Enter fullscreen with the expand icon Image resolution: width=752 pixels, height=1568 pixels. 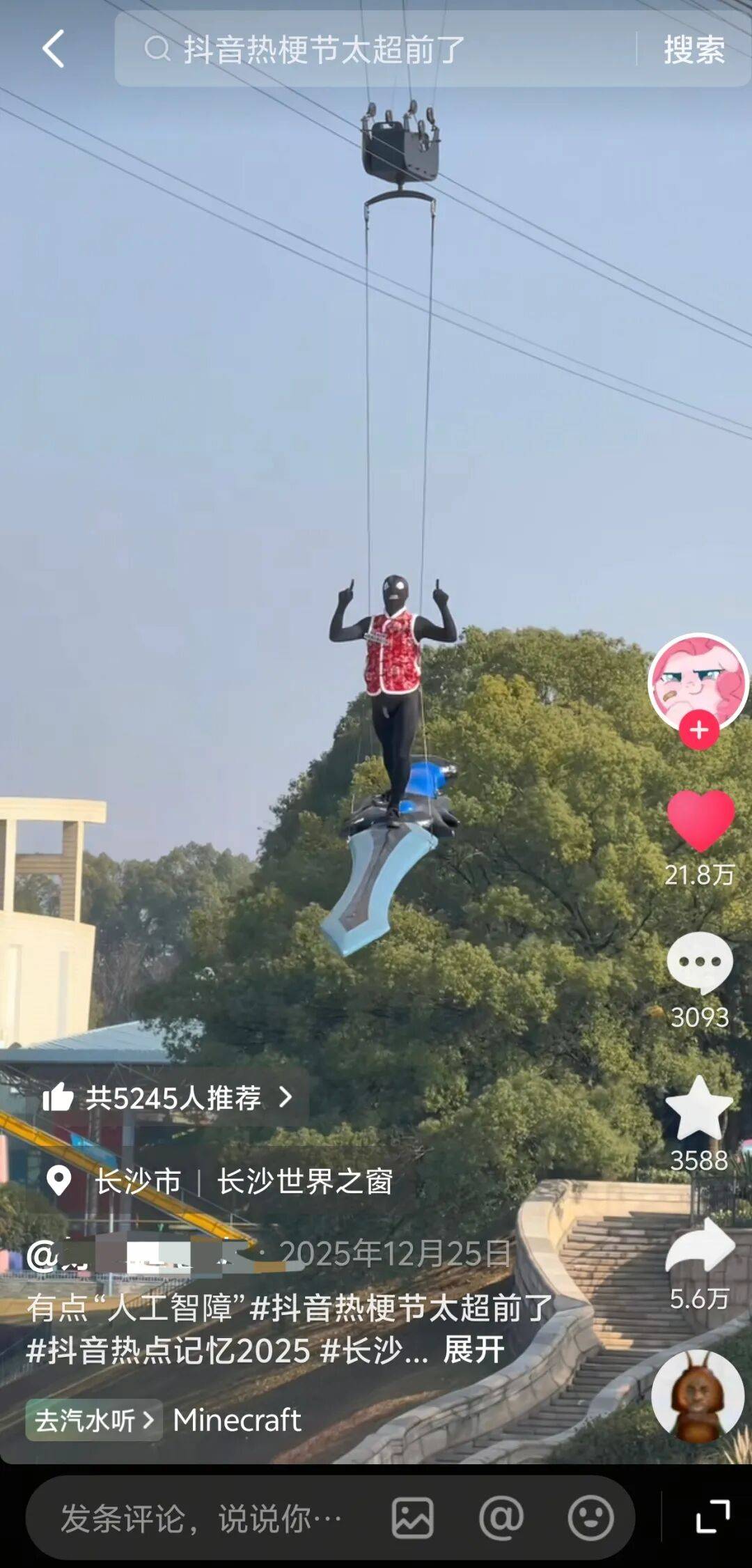(x=712, y=1517)
